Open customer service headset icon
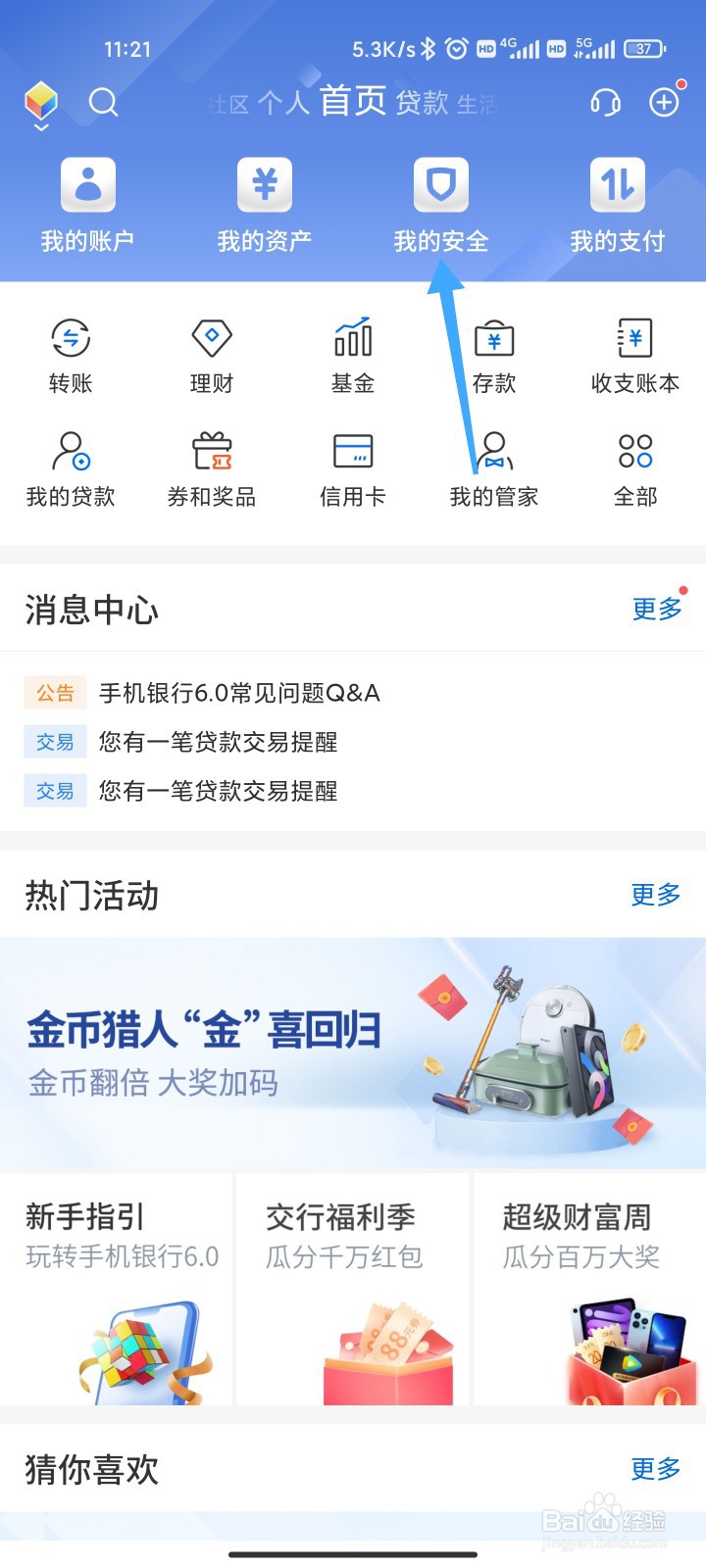 point(605,103)
